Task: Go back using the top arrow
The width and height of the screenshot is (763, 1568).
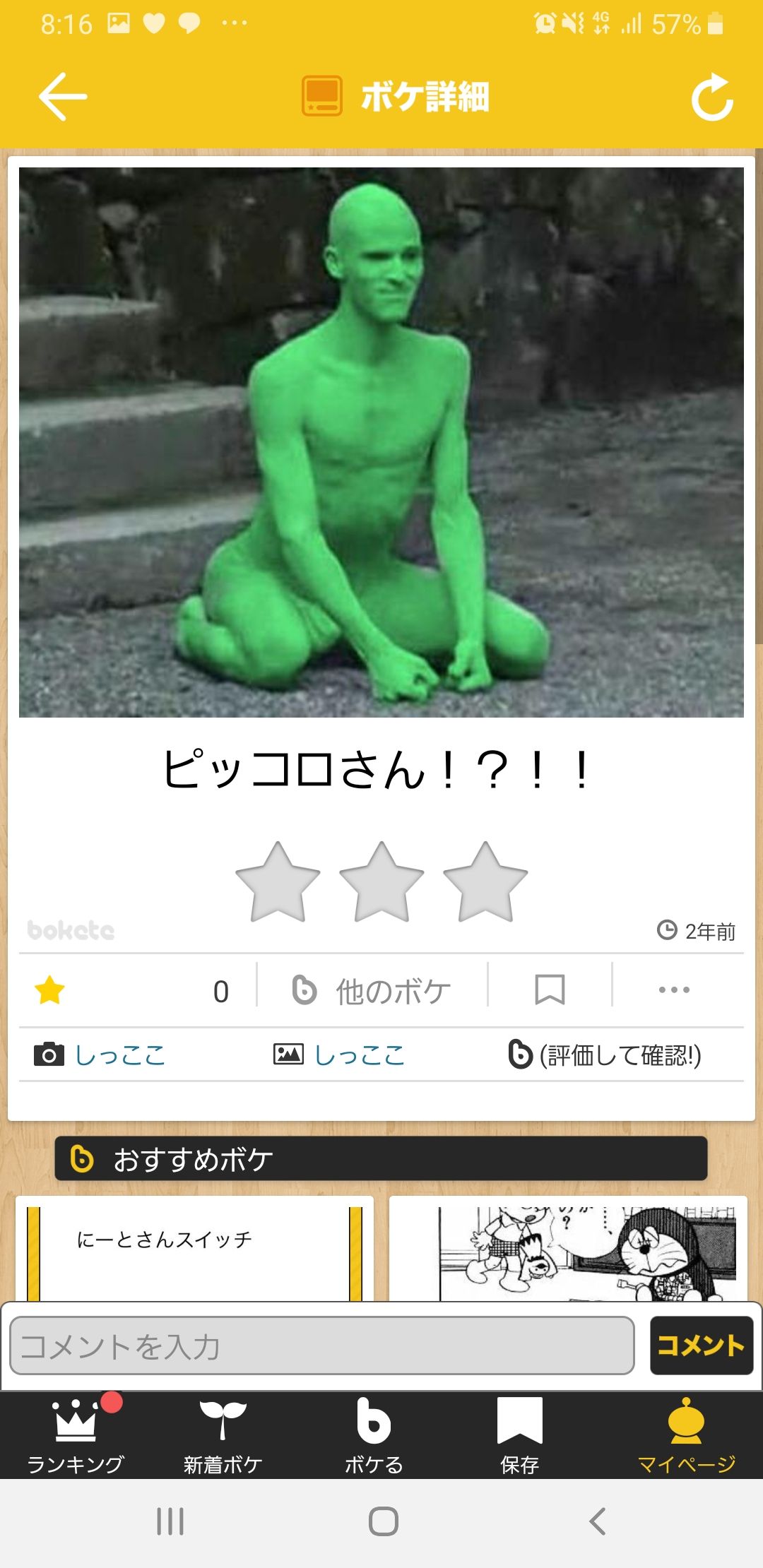Action: 63,97
